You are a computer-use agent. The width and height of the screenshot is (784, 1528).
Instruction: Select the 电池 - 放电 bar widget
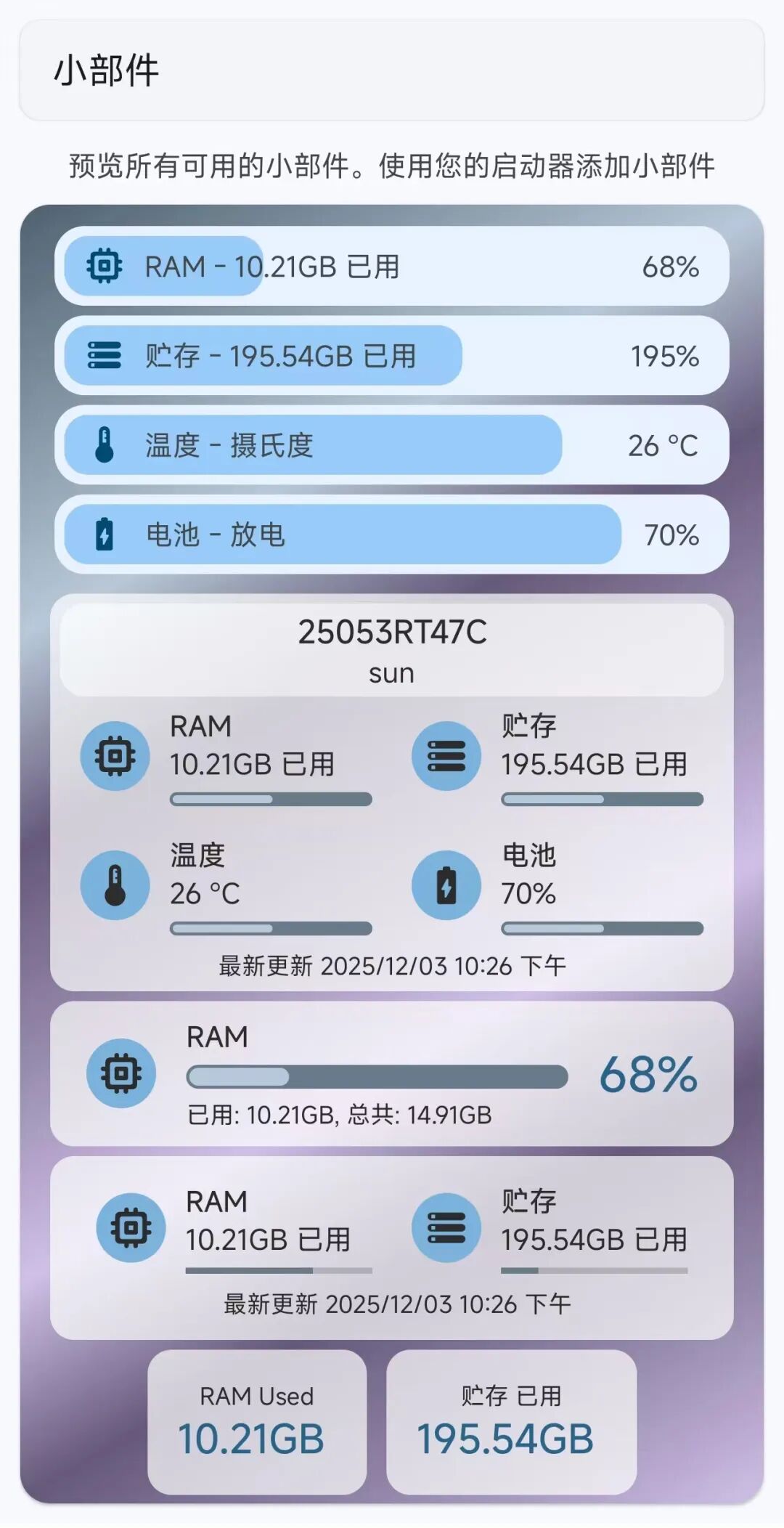tap(392, 535)
